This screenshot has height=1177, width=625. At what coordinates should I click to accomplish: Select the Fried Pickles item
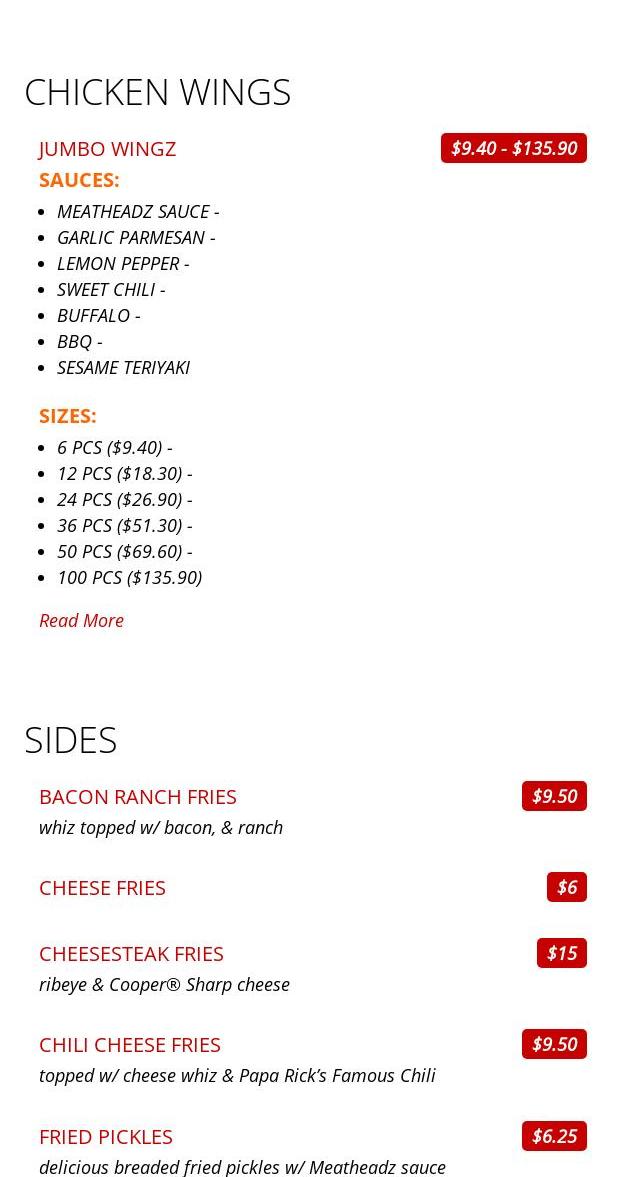[x=106, y=1137]
